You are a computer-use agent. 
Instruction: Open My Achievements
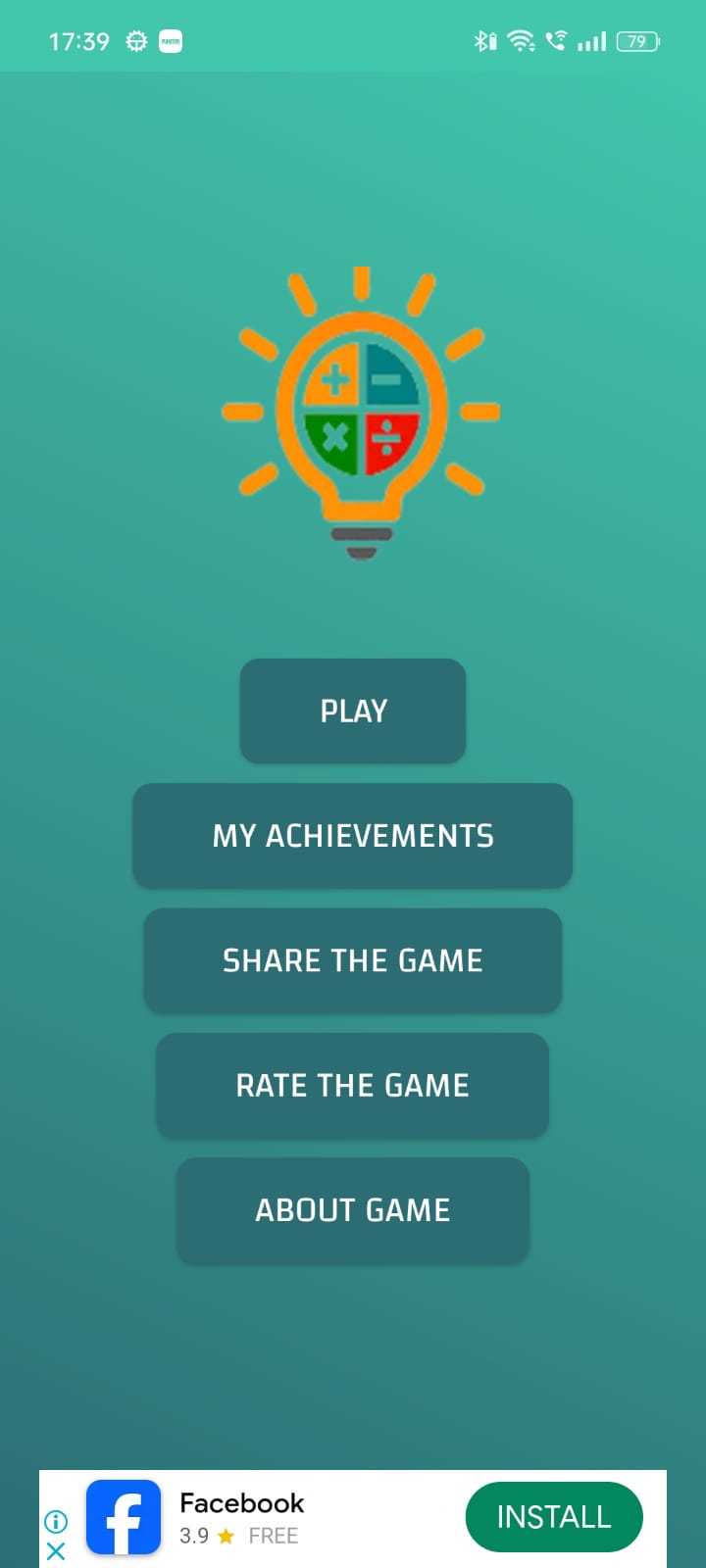click(353, 836)
